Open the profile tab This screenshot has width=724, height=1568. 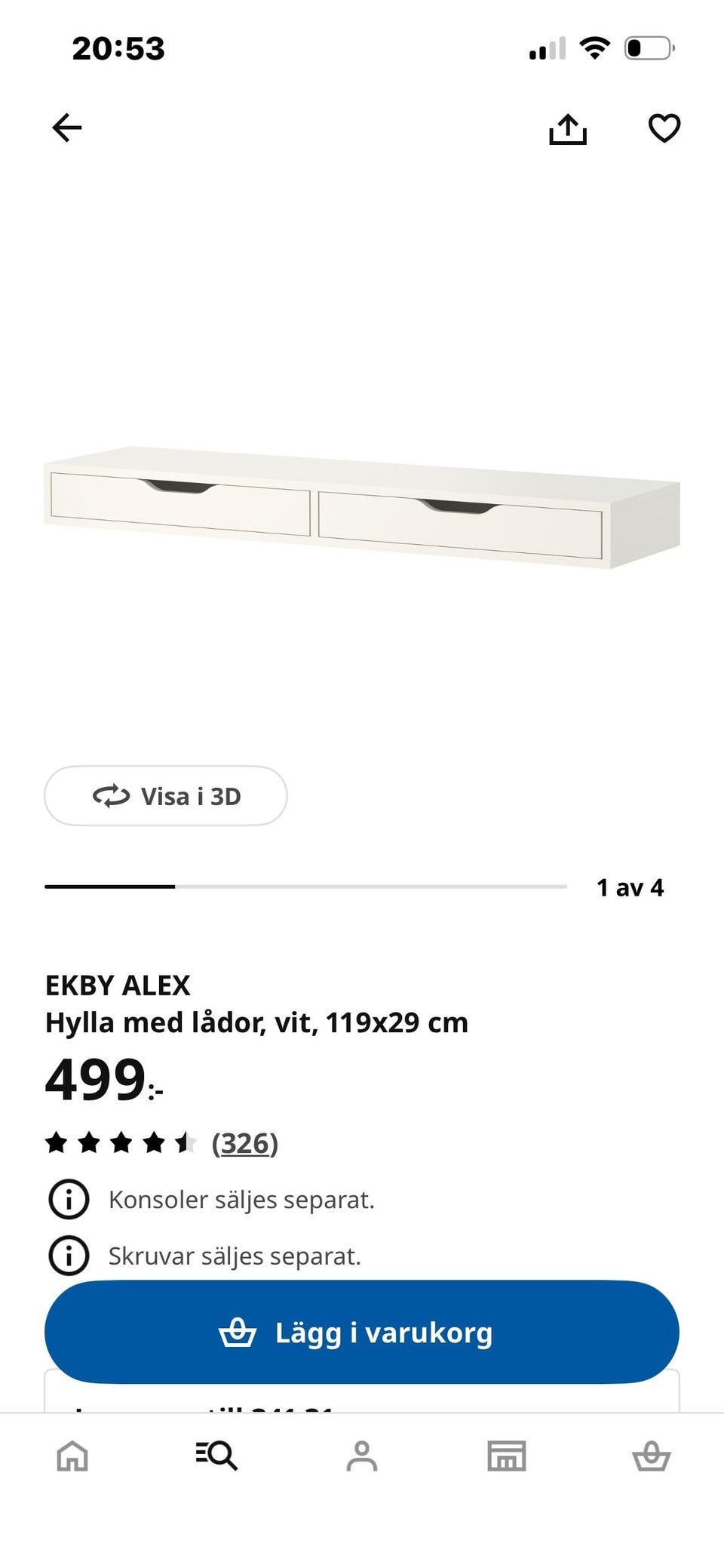pos(362,1456)
